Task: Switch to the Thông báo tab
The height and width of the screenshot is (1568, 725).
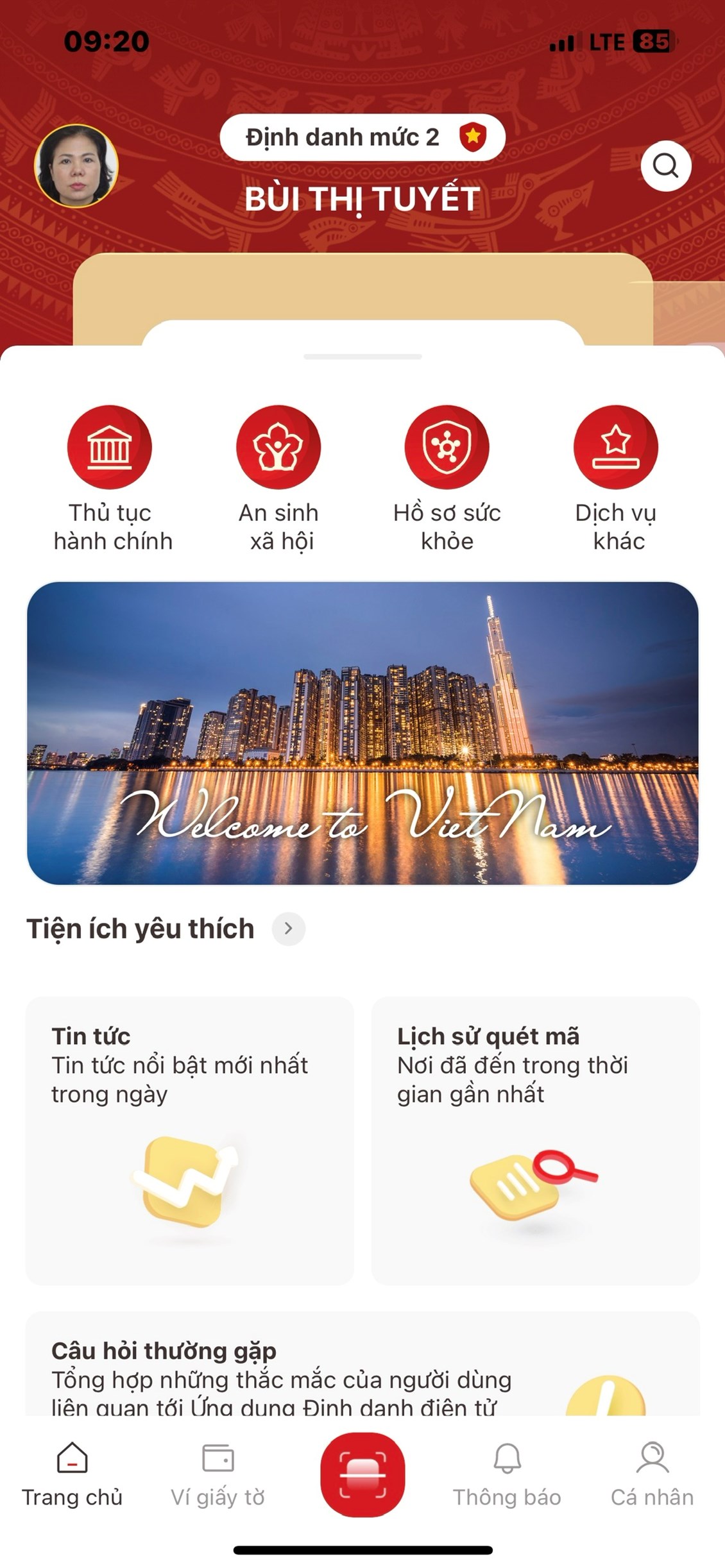Action: 507,1474
